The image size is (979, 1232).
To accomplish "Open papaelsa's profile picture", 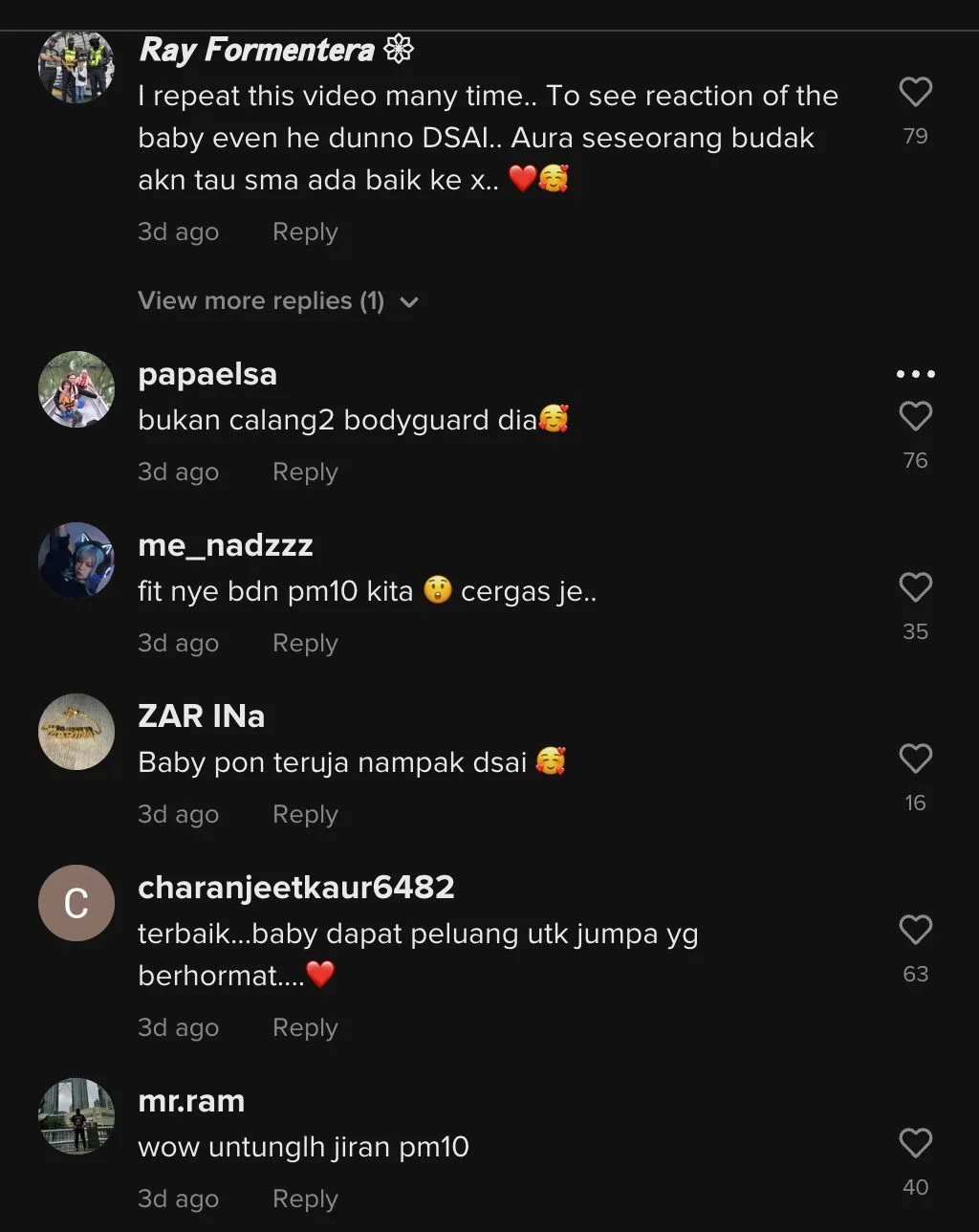I will click(x=76, y=389).
